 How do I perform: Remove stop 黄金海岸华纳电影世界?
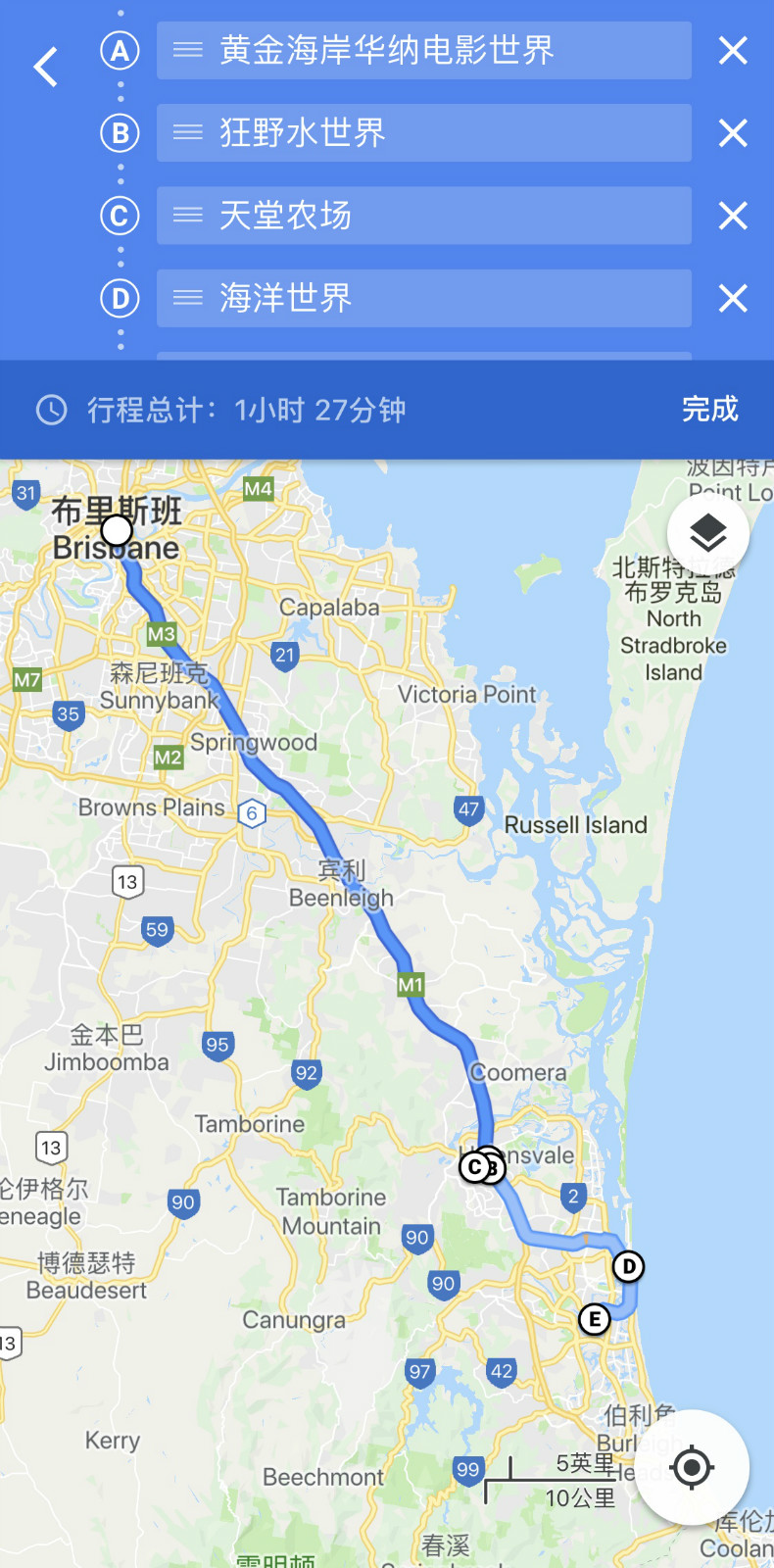tap(733, 50)
